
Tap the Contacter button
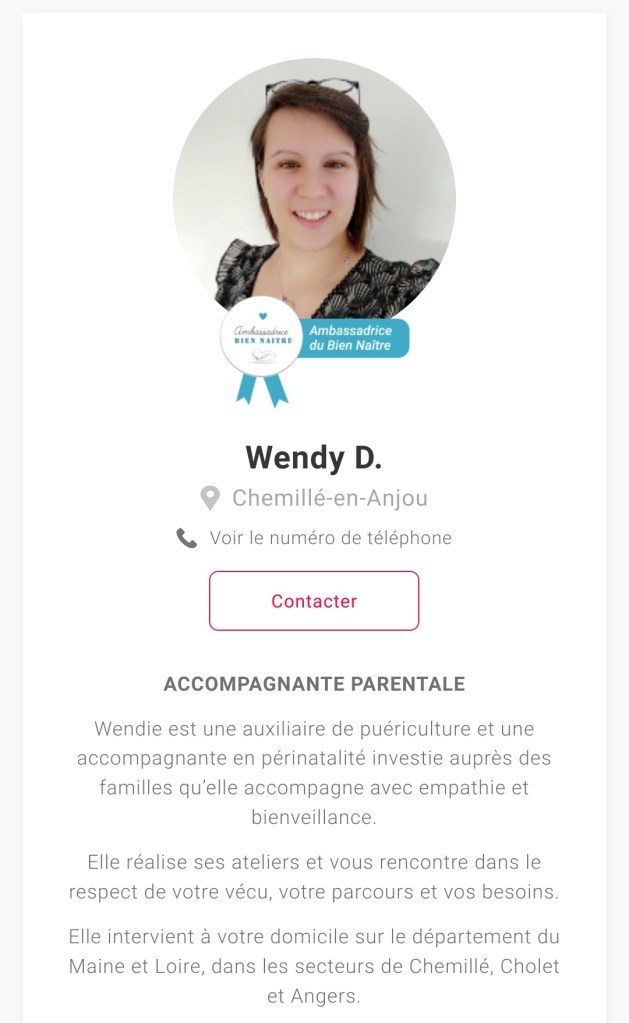[314, 601]
